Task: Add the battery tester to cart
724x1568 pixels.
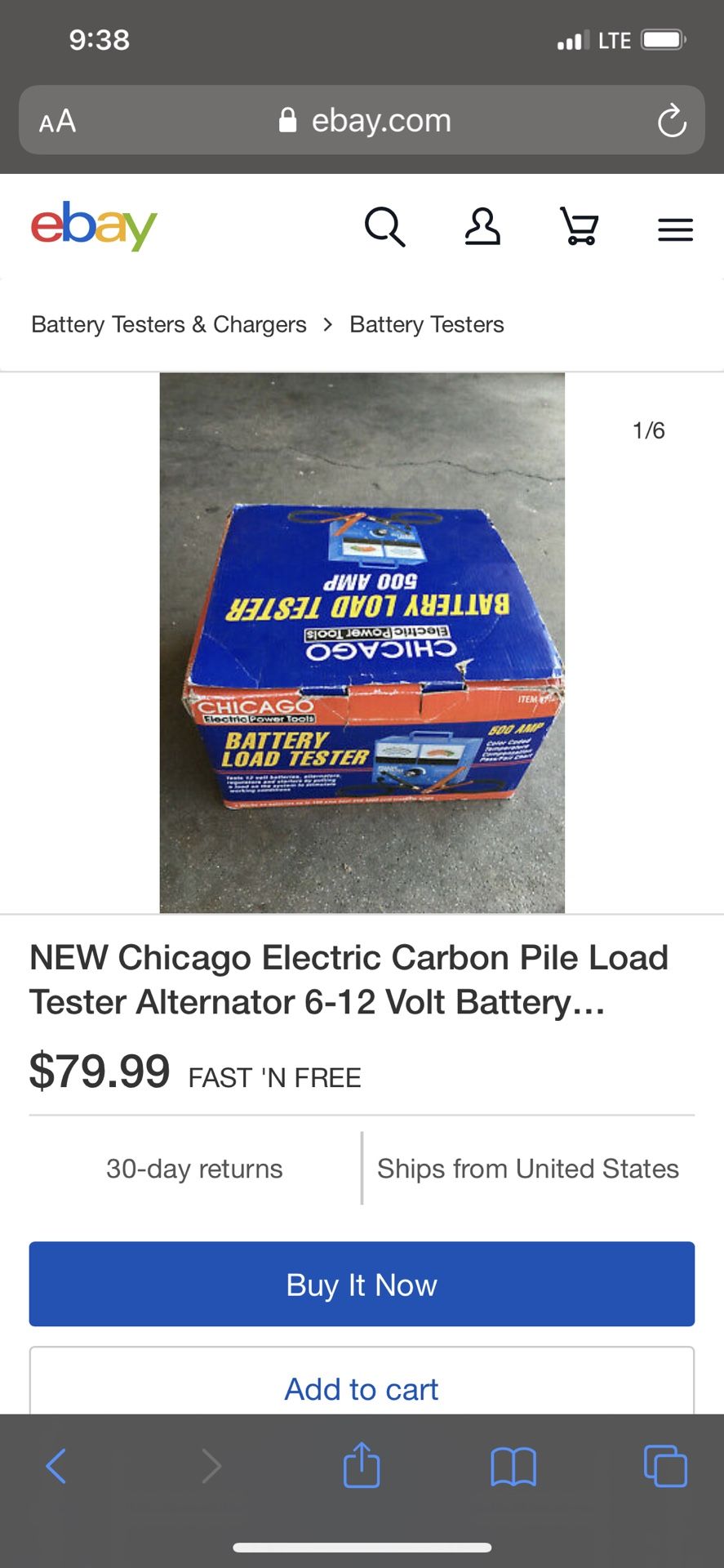Action: coord(361,1388)
